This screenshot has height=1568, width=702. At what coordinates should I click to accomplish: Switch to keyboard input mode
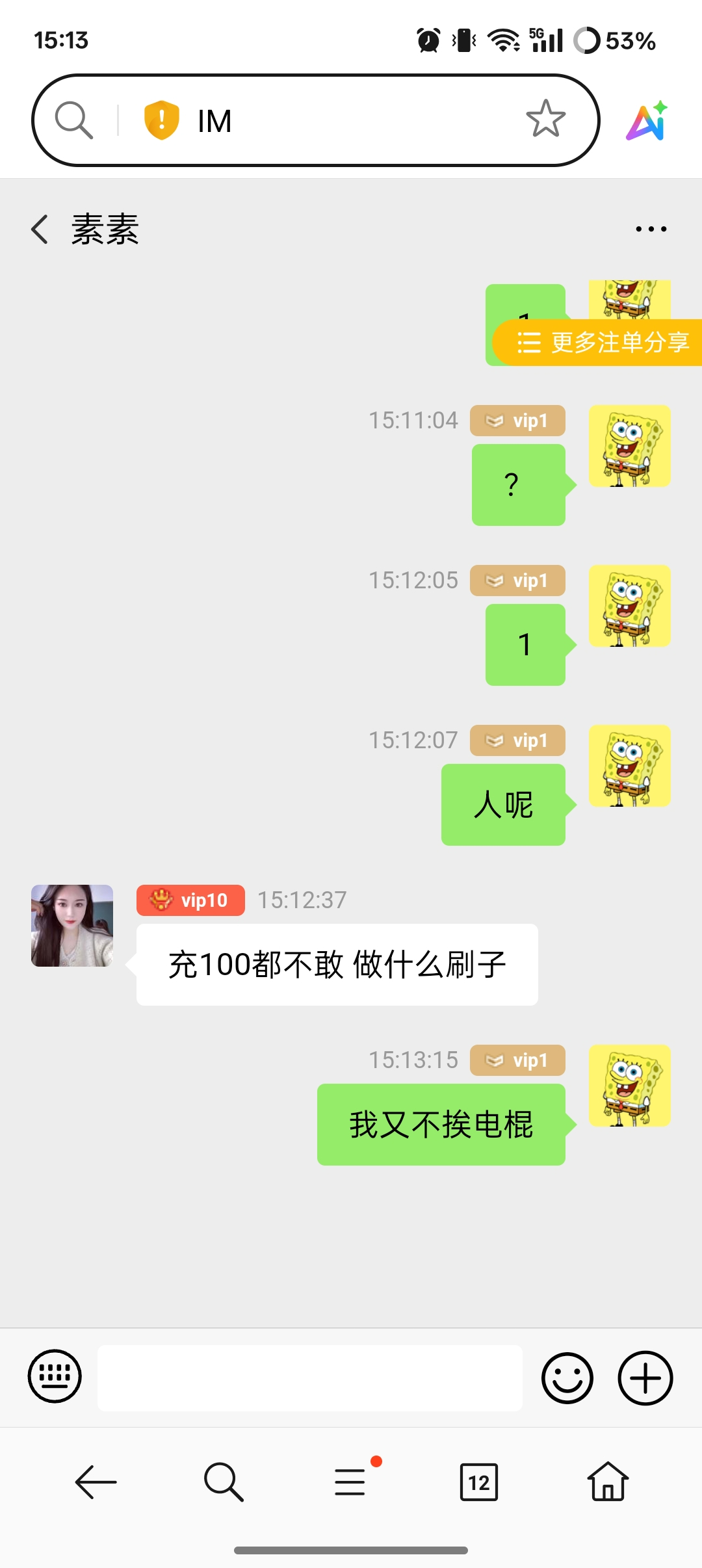55,1376
